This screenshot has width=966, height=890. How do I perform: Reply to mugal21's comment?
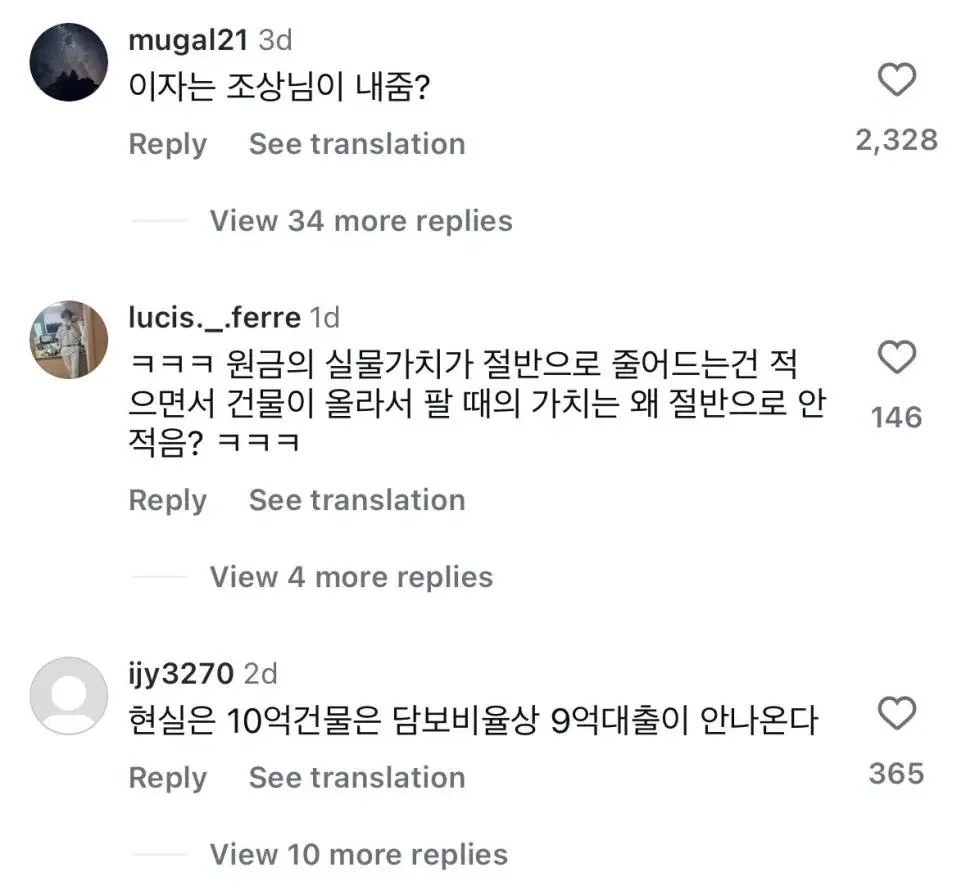pyautogui.click(x=167, y=144)
